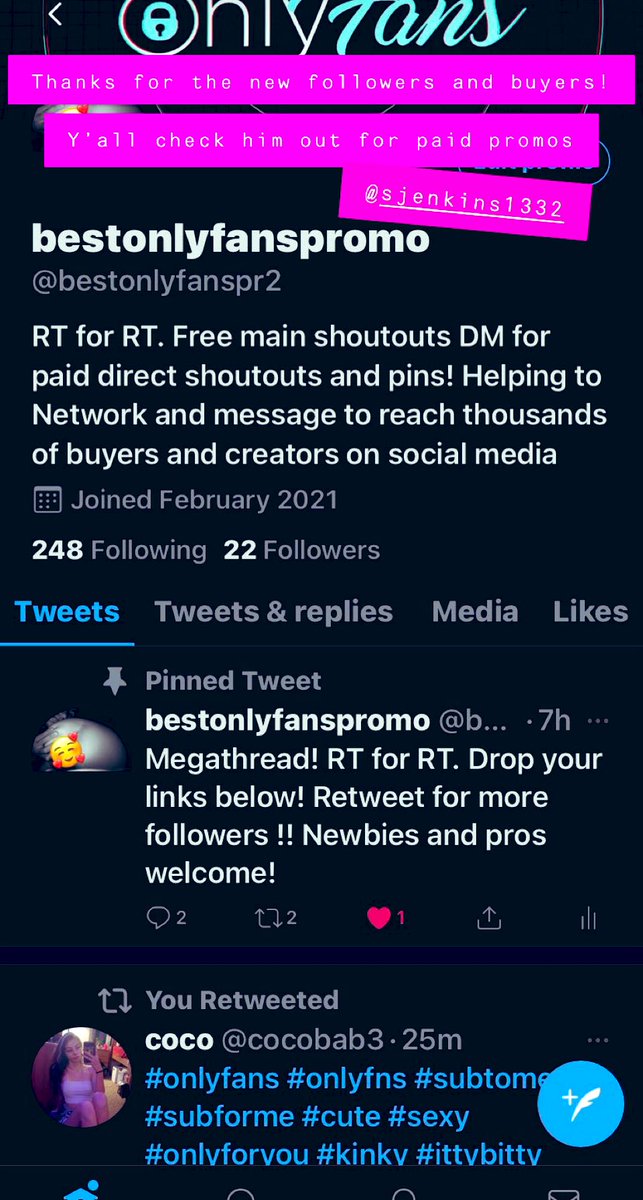View the 22 Followers list
This screenshot has height=1200, width=643.
tap(302, 550)
